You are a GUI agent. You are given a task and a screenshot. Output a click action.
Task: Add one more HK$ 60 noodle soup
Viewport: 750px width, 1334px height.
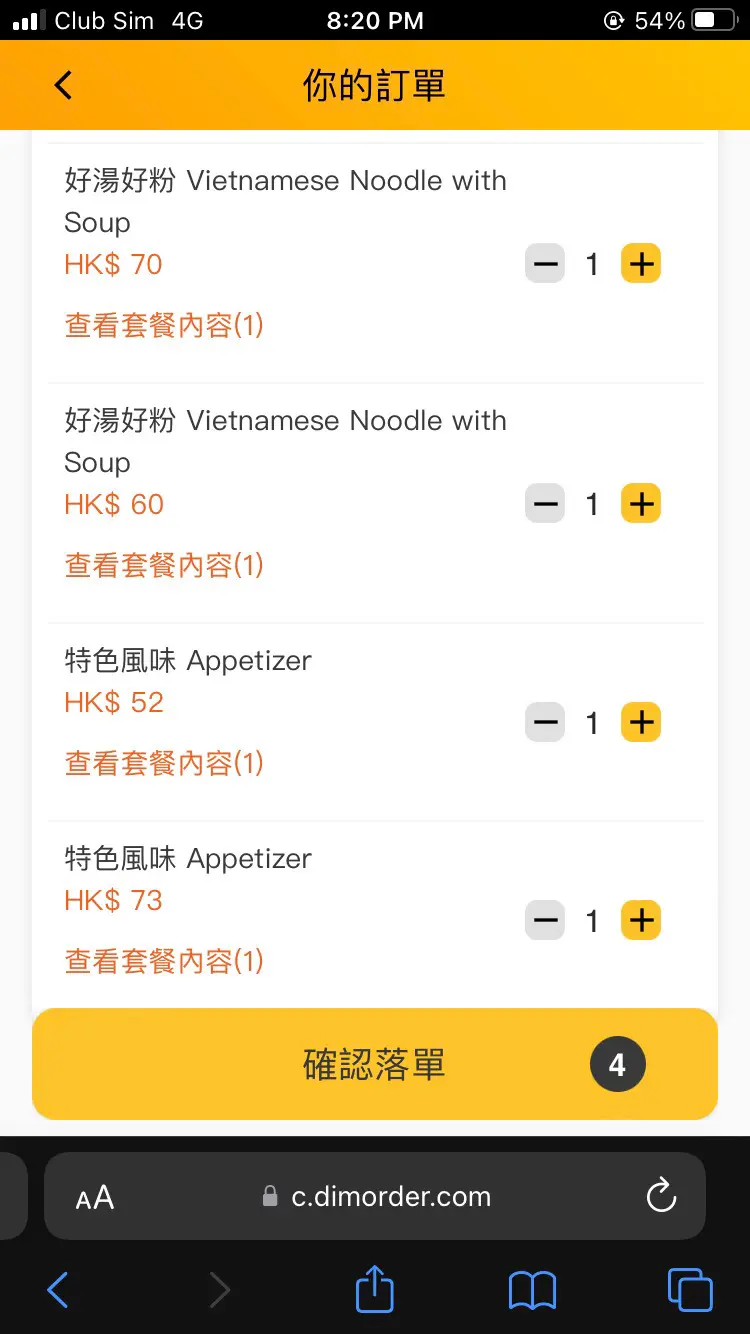tap(641, 504)
